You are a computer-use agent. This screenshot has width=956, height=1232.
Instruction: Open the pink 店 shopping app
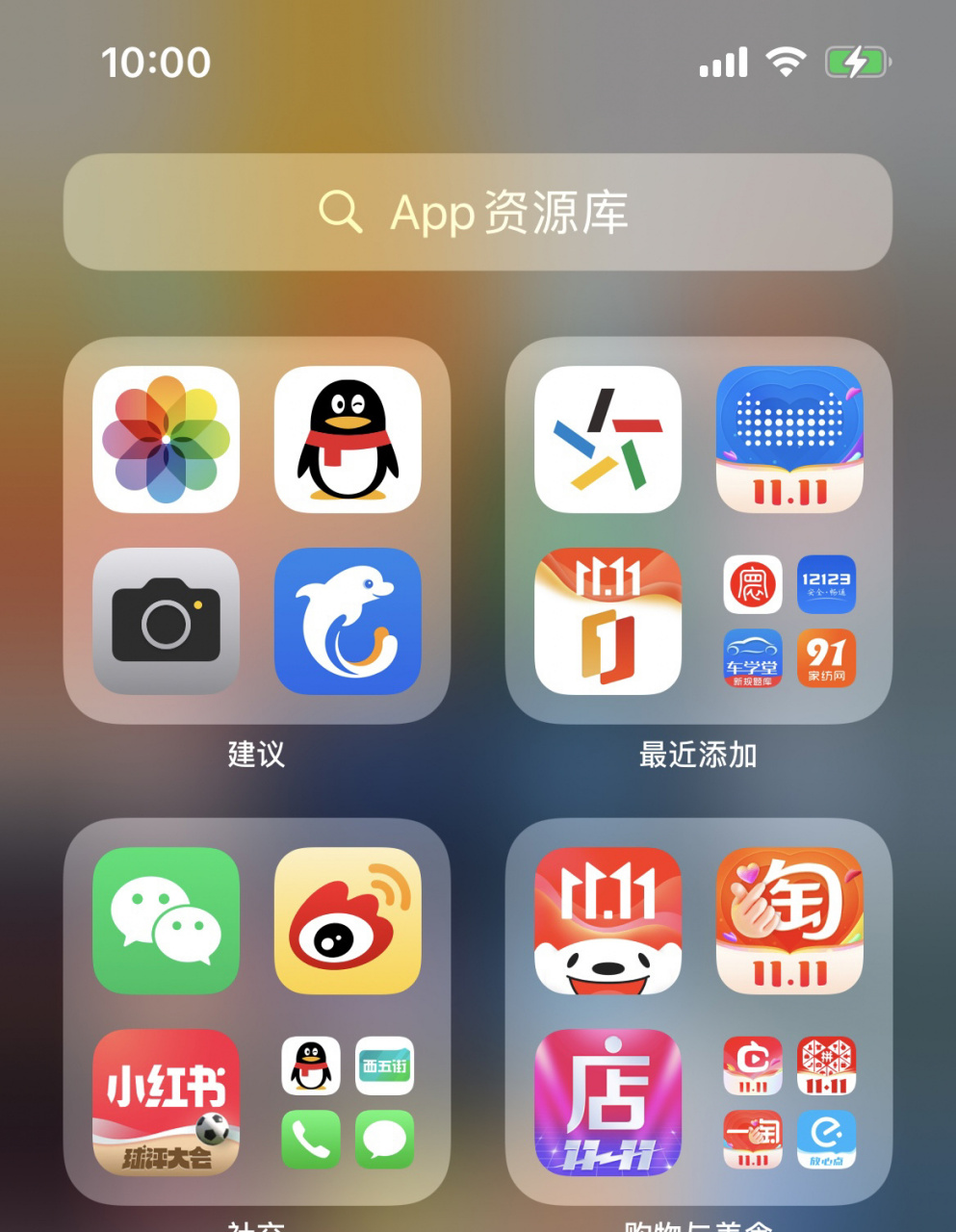[x=609, y=1102]
